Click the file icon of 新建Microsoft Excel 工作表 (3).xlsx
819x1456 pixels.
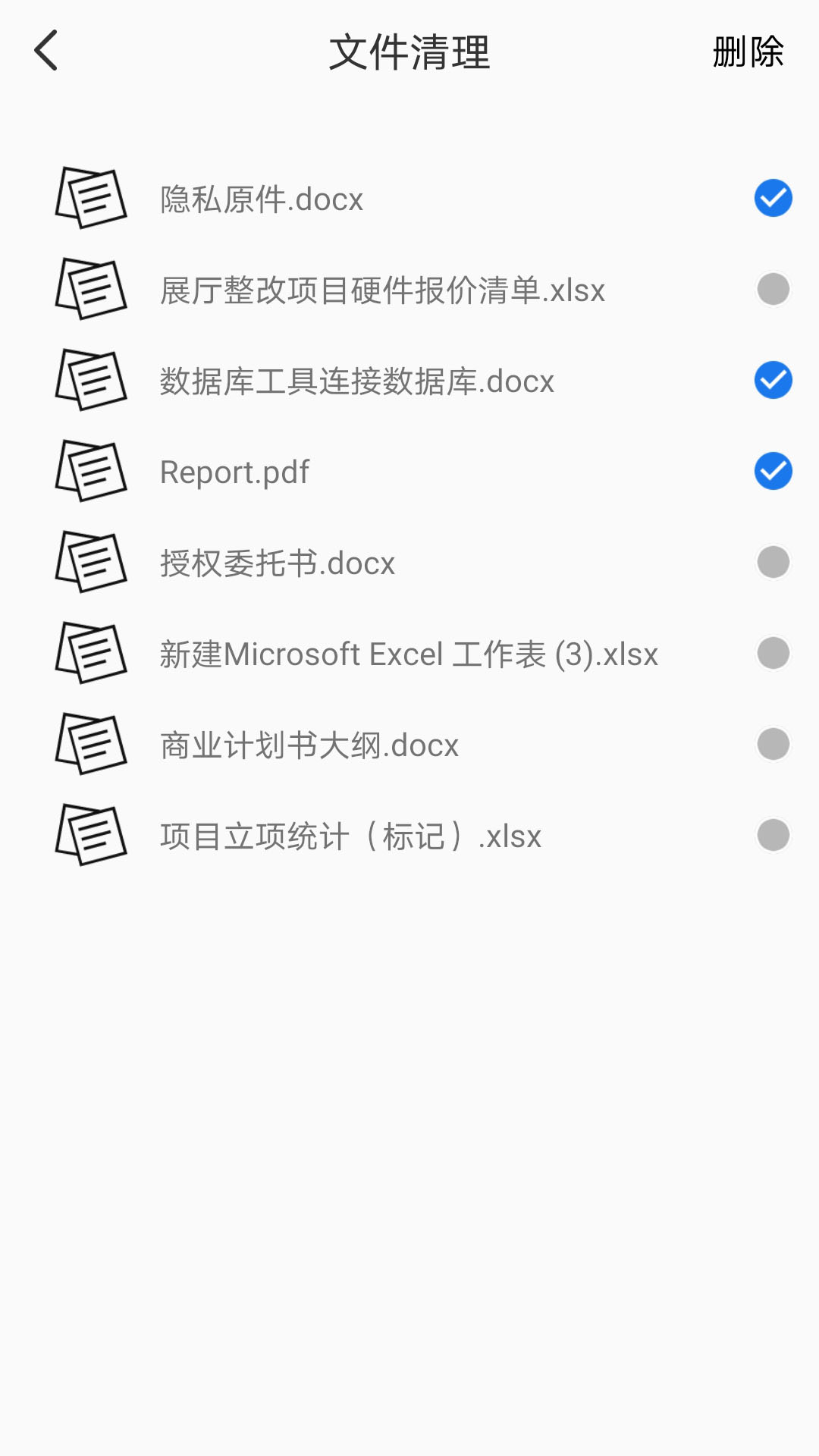[x=91, y=653]
